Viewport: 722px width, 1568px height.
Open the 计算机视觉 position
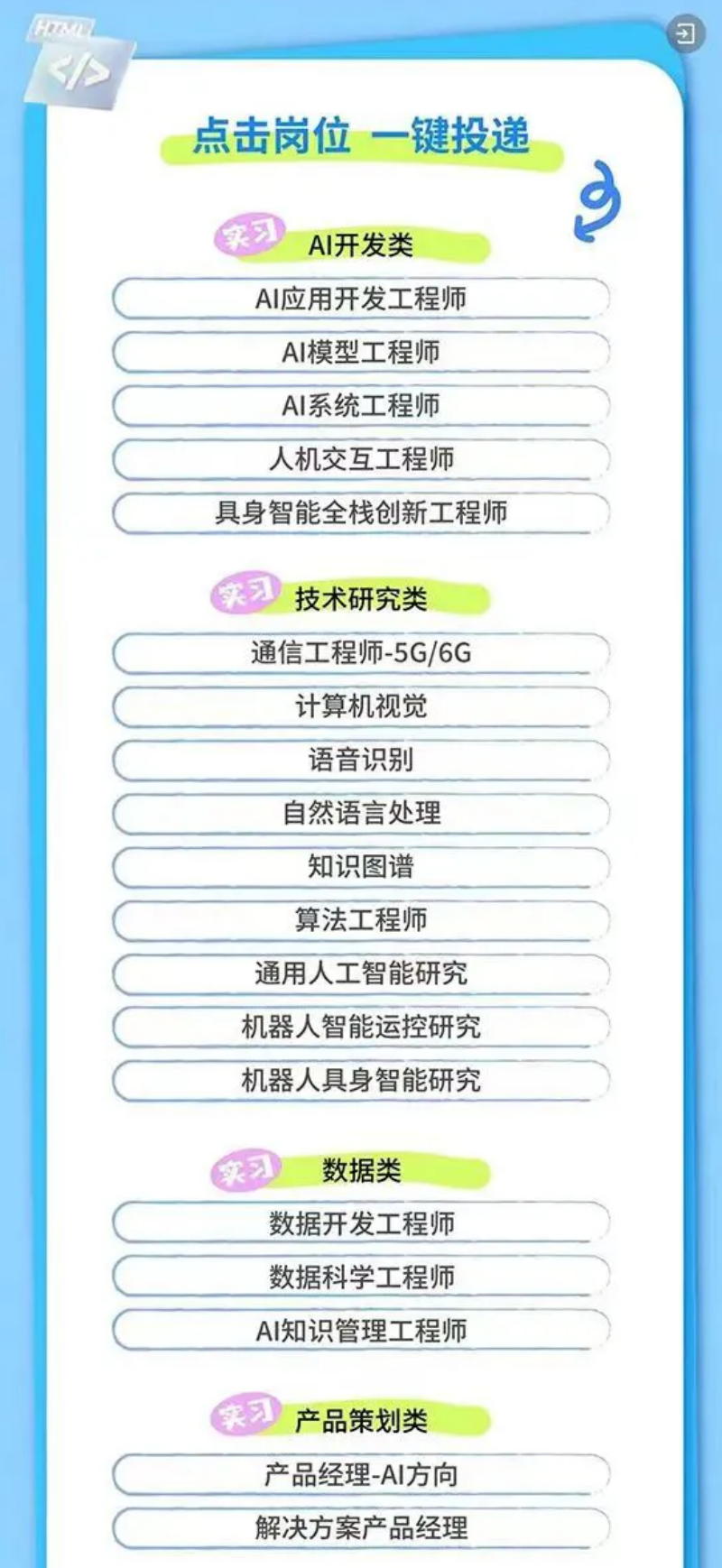(x=361, y=706)
